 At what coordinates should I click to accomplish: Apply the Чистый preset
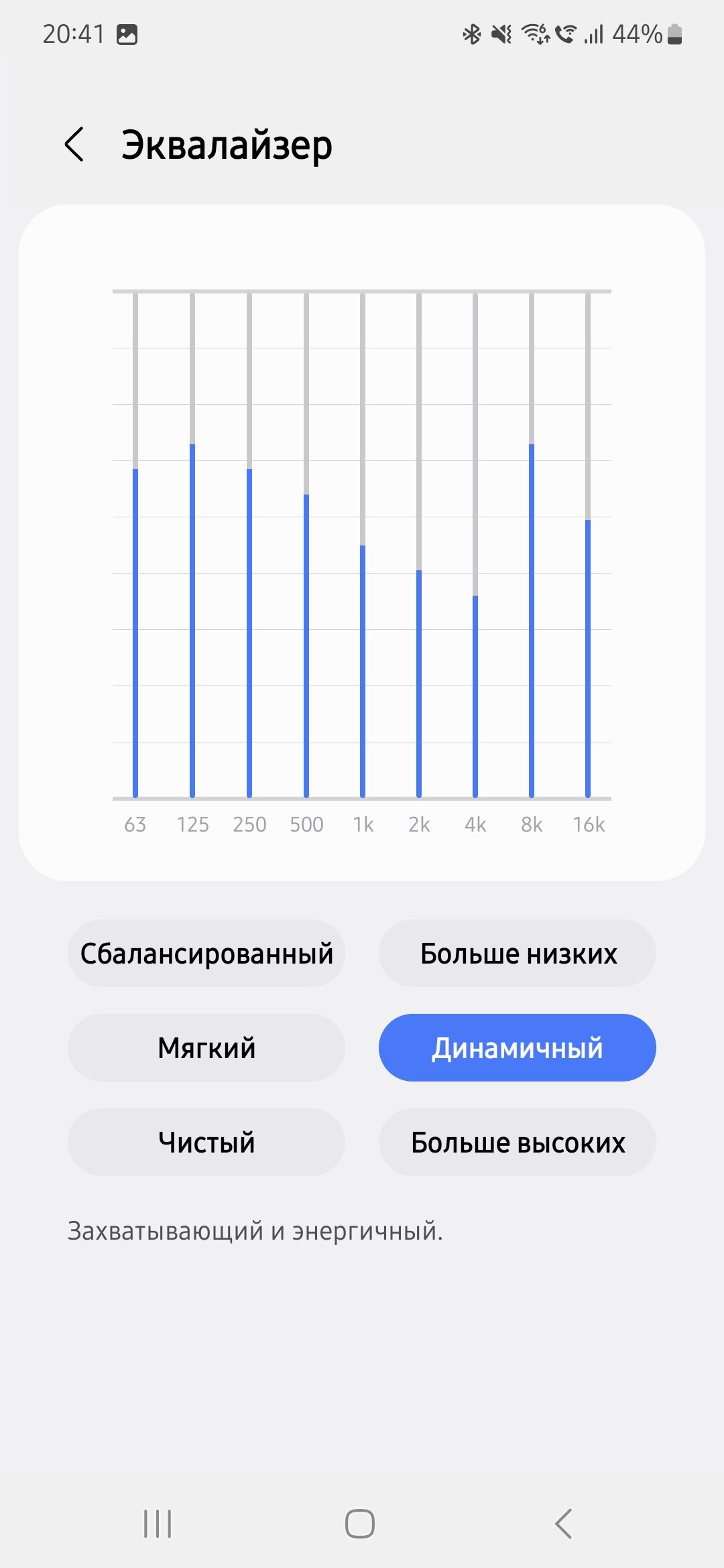point(206,1142)
